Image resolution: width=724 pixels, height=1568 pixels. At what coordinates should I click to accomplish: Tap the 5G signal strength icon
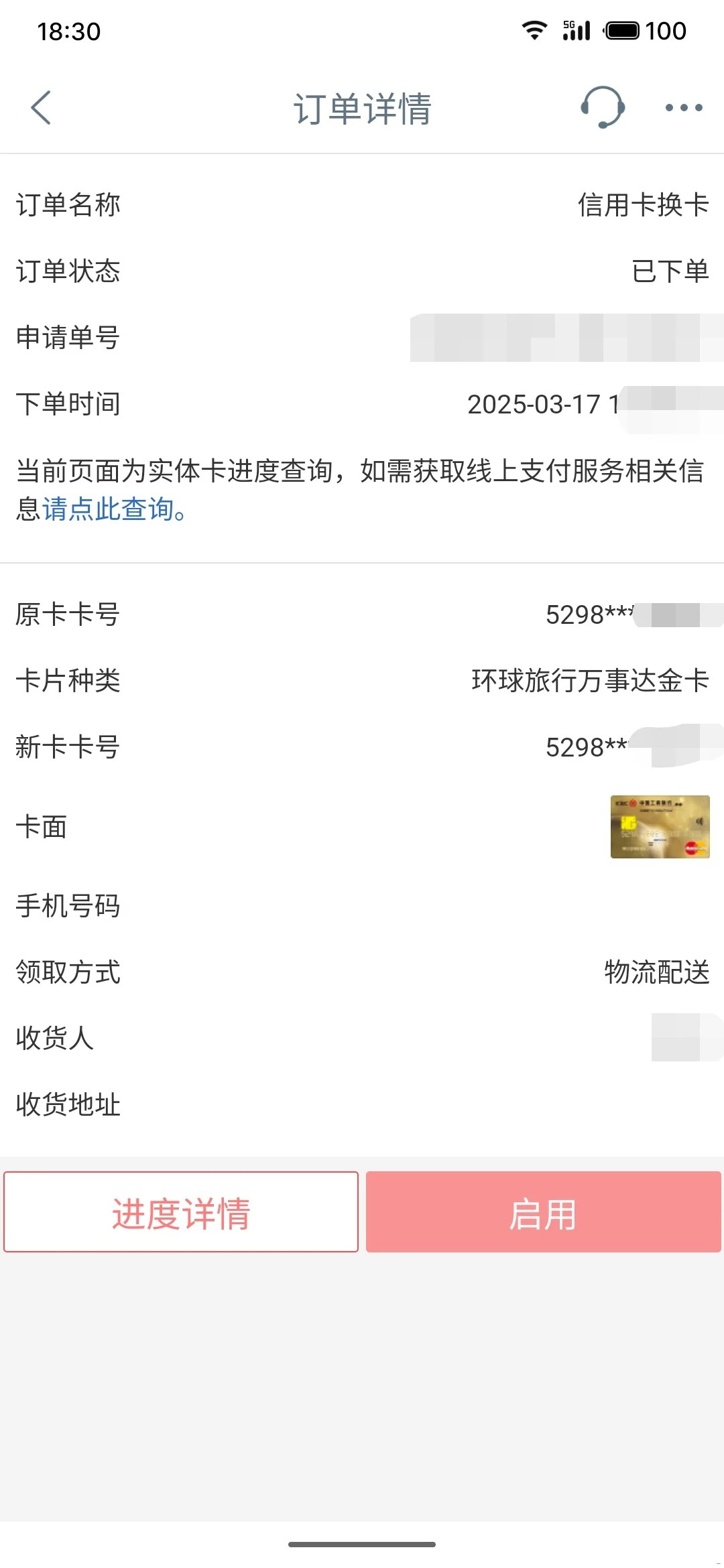(575, 30)
